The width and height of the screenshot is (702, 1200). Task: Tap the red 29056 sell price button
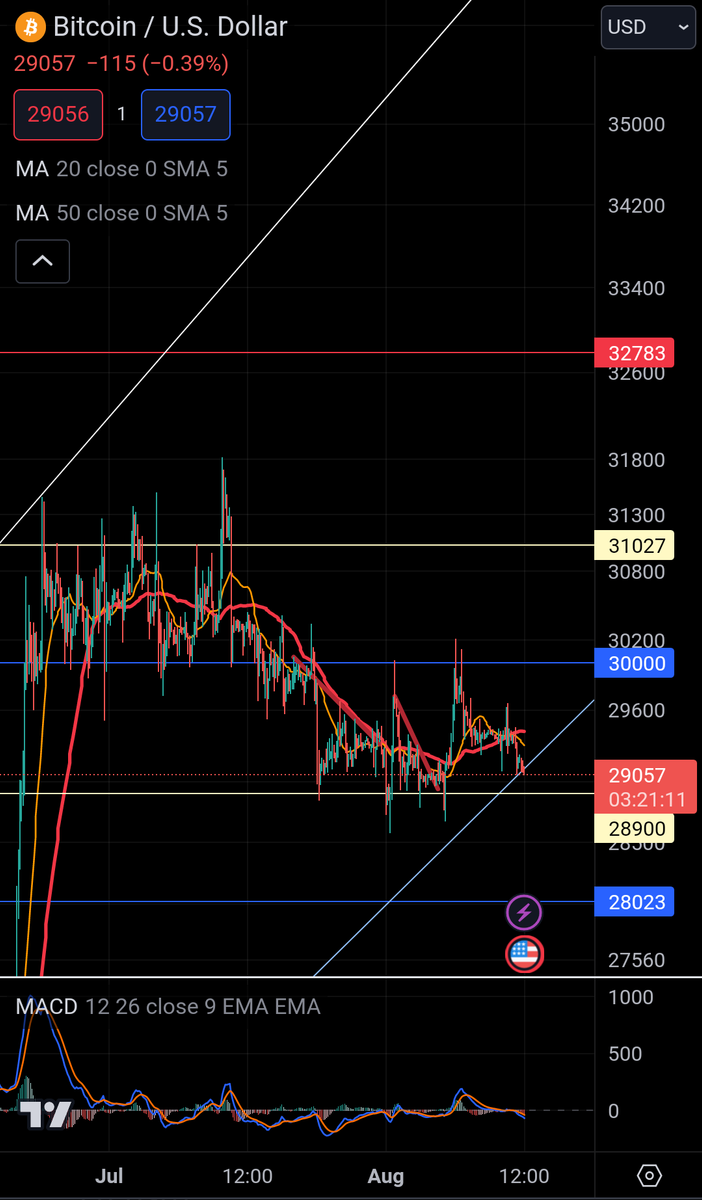58,114
